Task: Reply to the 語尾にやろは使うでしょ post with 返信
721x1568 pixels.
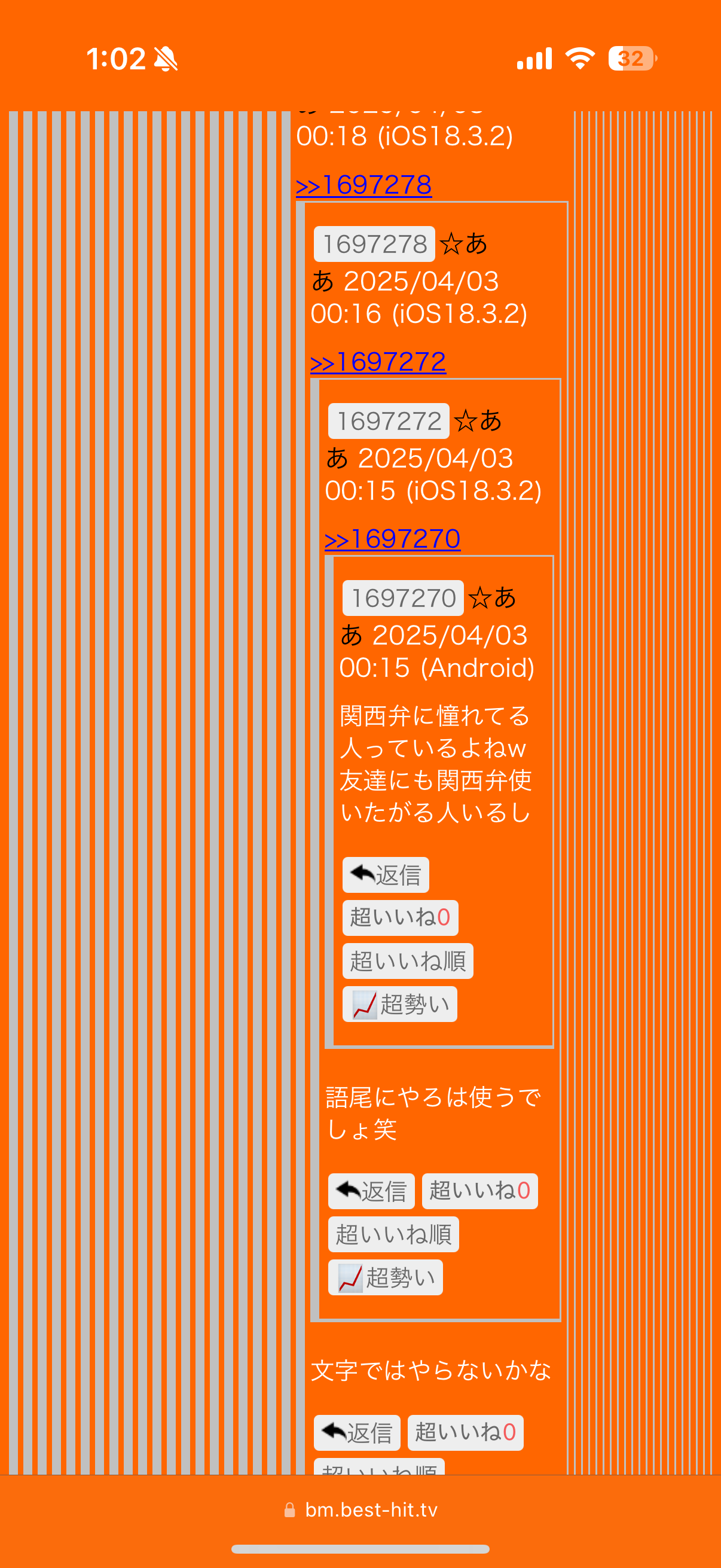Action: (x=371, y=1191)
